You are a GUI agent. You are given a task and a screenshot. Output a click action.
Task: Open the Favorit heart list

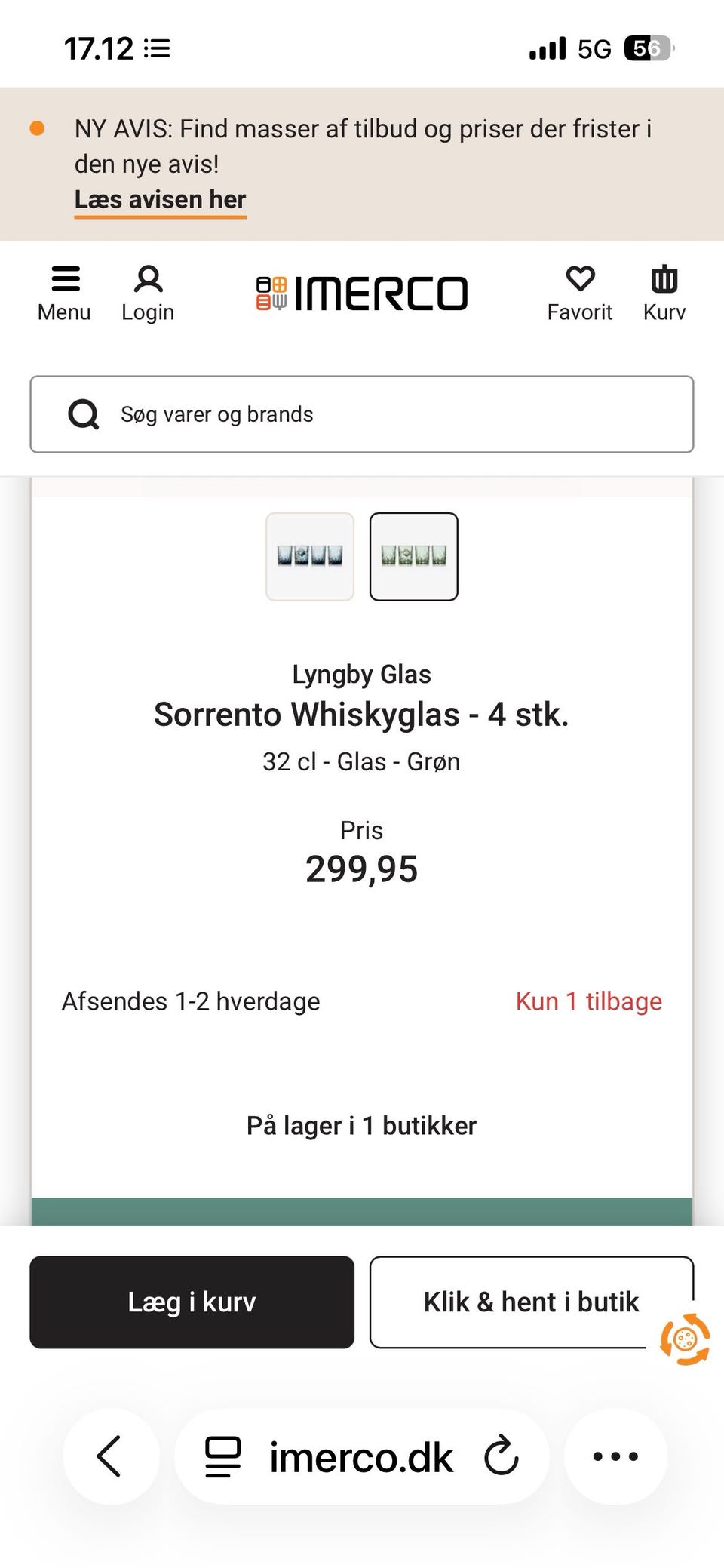[579, 294]
